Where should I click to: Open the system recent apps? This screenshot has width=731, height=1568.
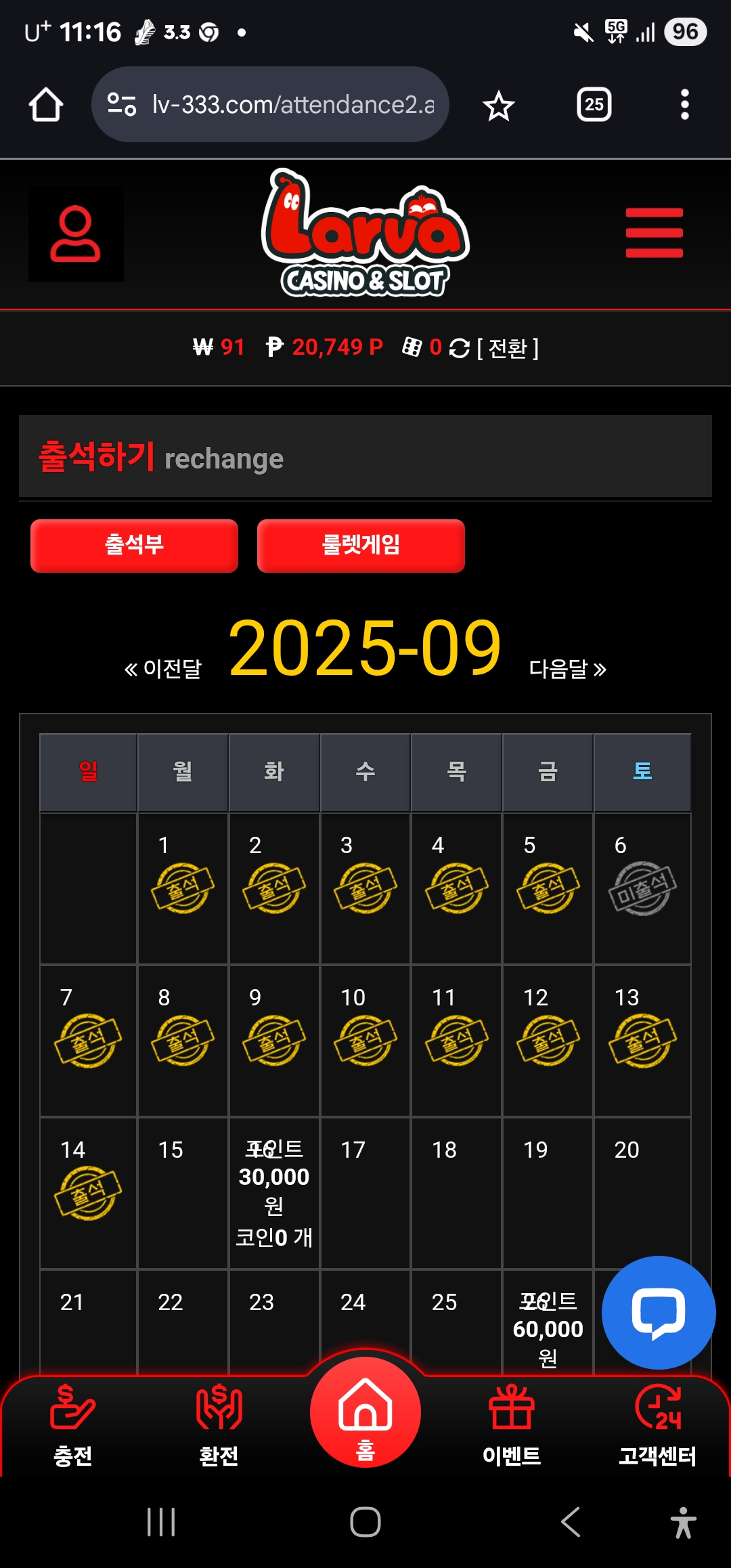[x=161, y=1523]
